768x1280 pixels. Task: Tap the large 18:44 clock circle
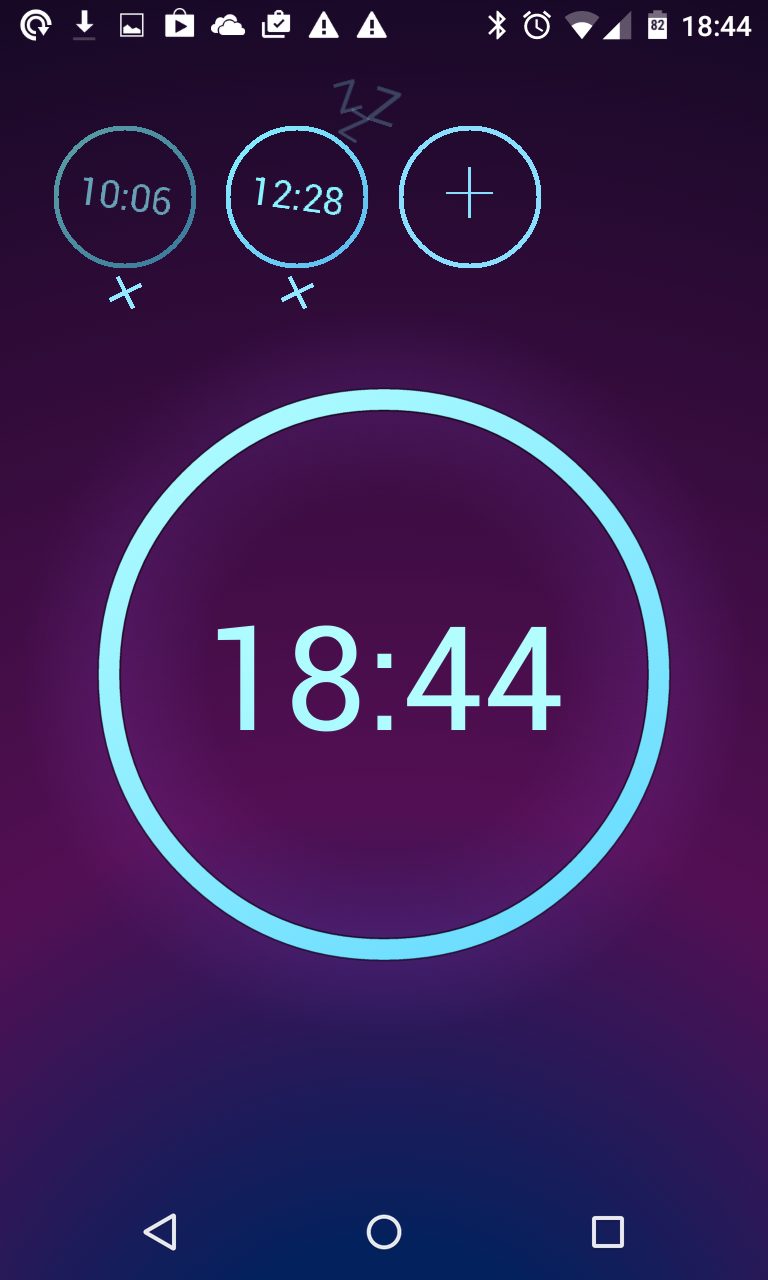click(x=384, y=675)
